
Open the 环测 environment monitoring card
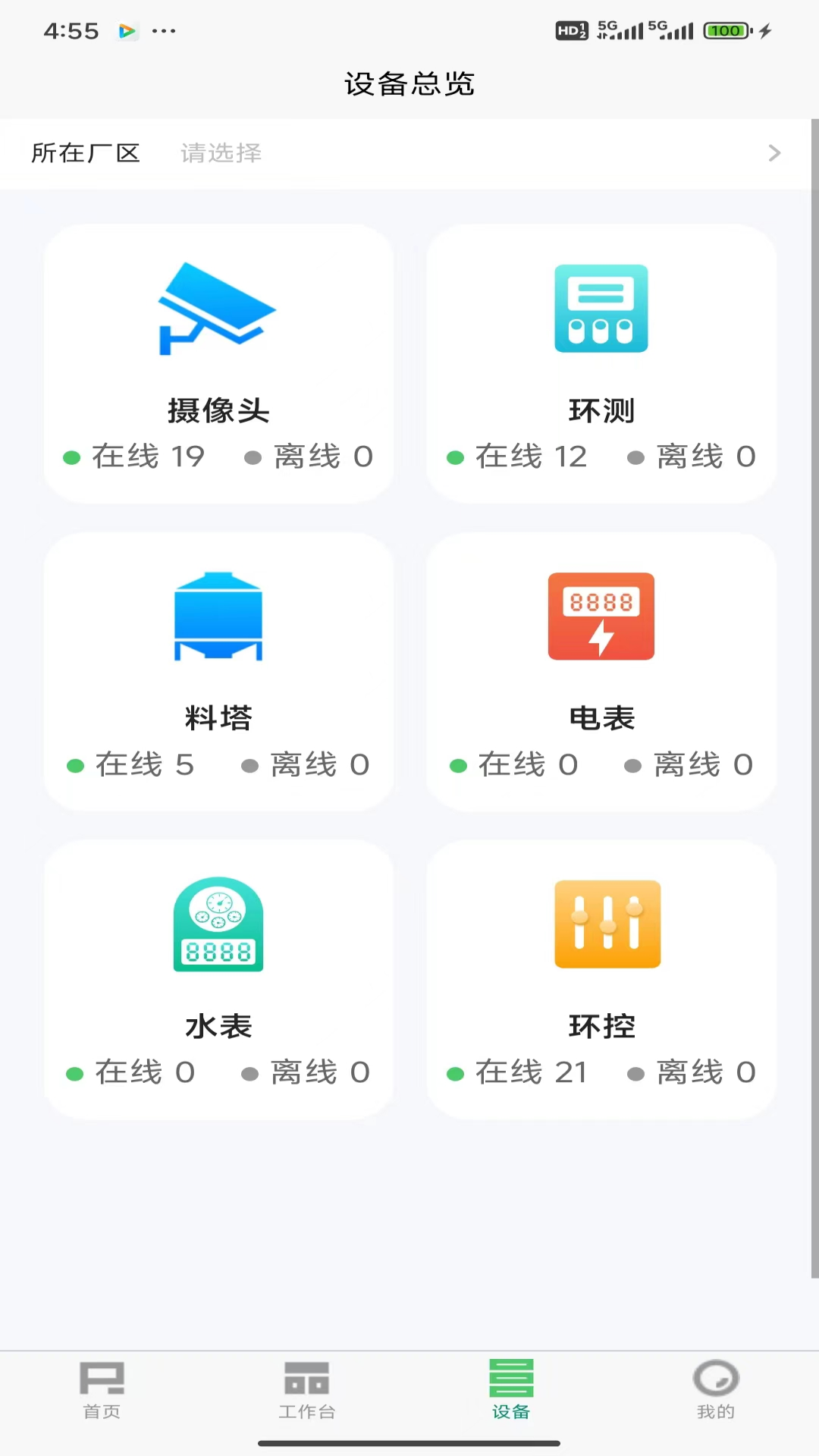601,363
